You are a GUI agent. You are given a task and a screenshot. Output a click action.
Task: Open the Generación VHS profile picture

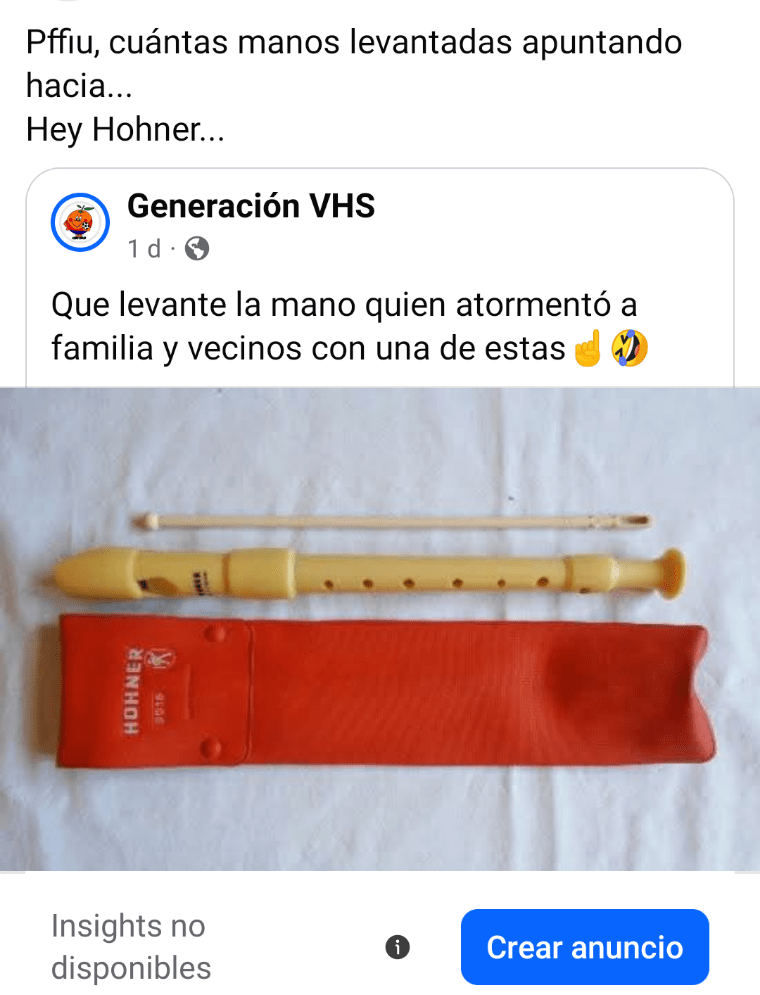pos(80,221)
